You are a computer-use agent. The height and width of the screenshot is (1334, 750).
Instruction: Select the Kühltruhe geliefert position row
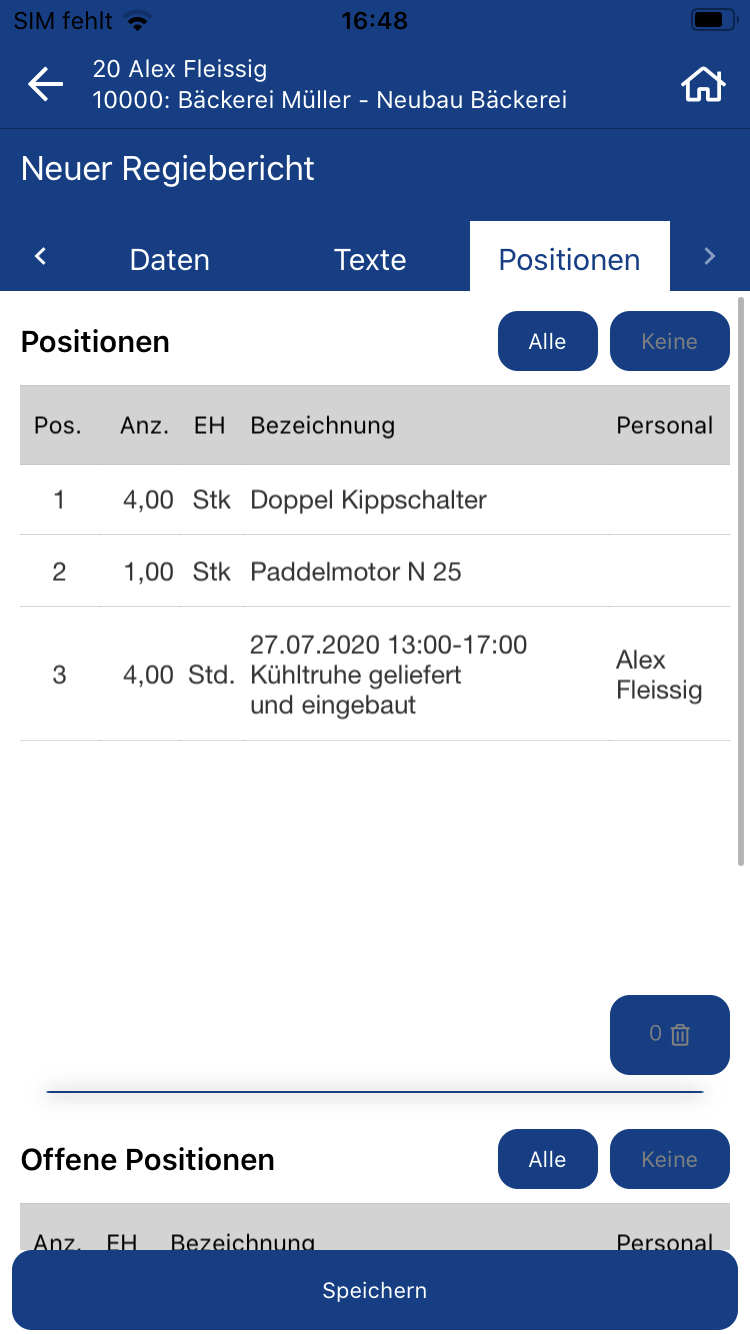click(375, 674)
